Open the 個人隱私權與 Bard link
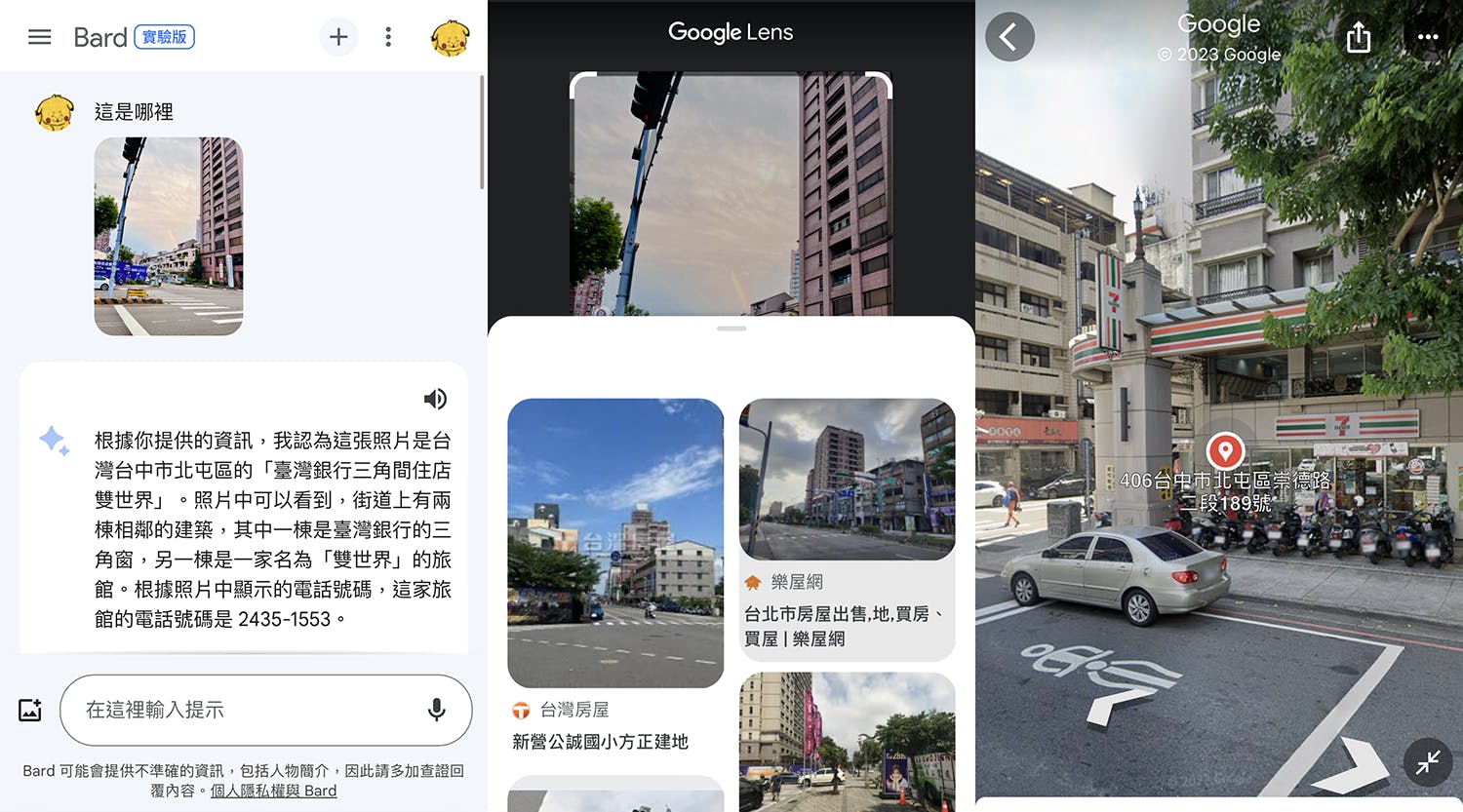Screen dimensions: 1463x812 (273, 791)
